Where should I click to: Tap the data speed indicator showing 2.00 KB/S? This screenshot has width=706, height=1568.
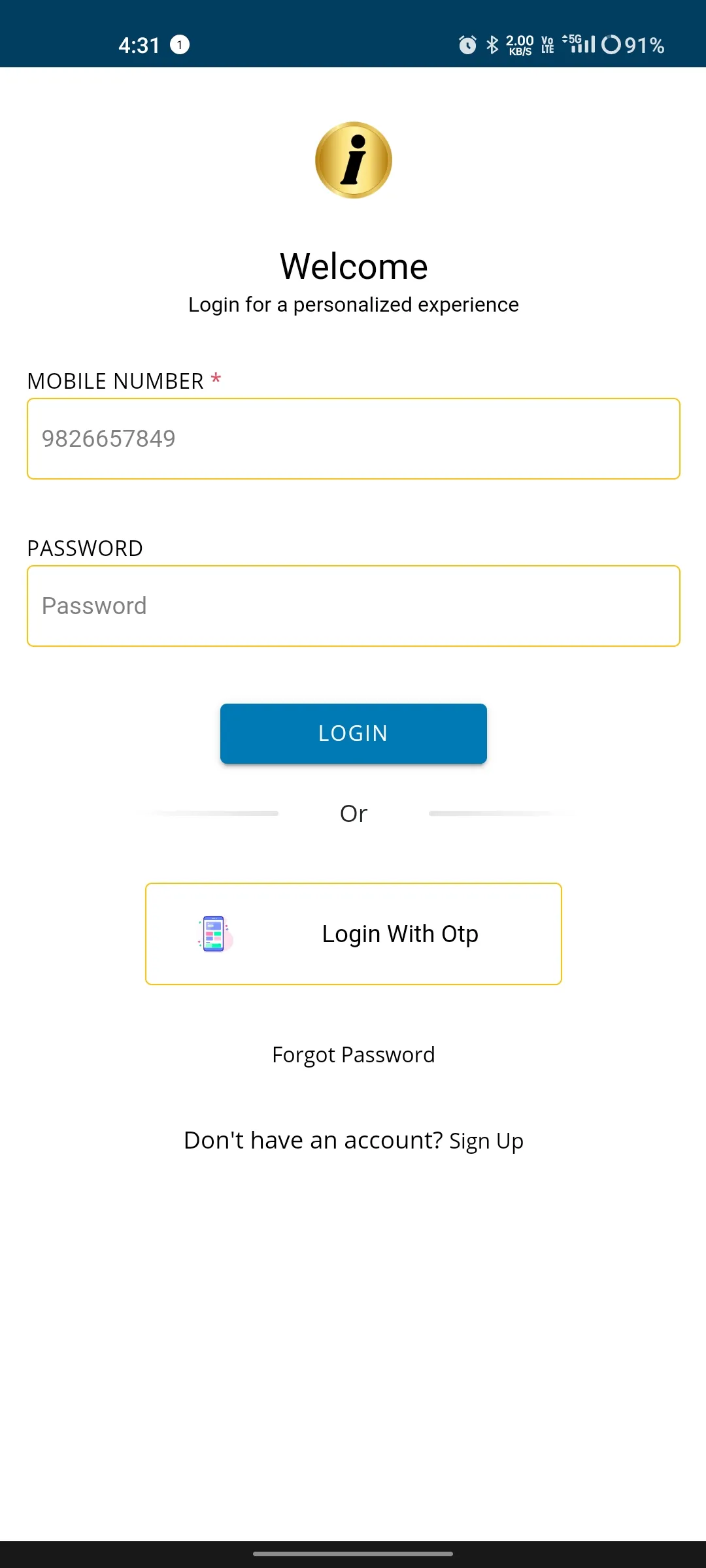pos(518,45)
